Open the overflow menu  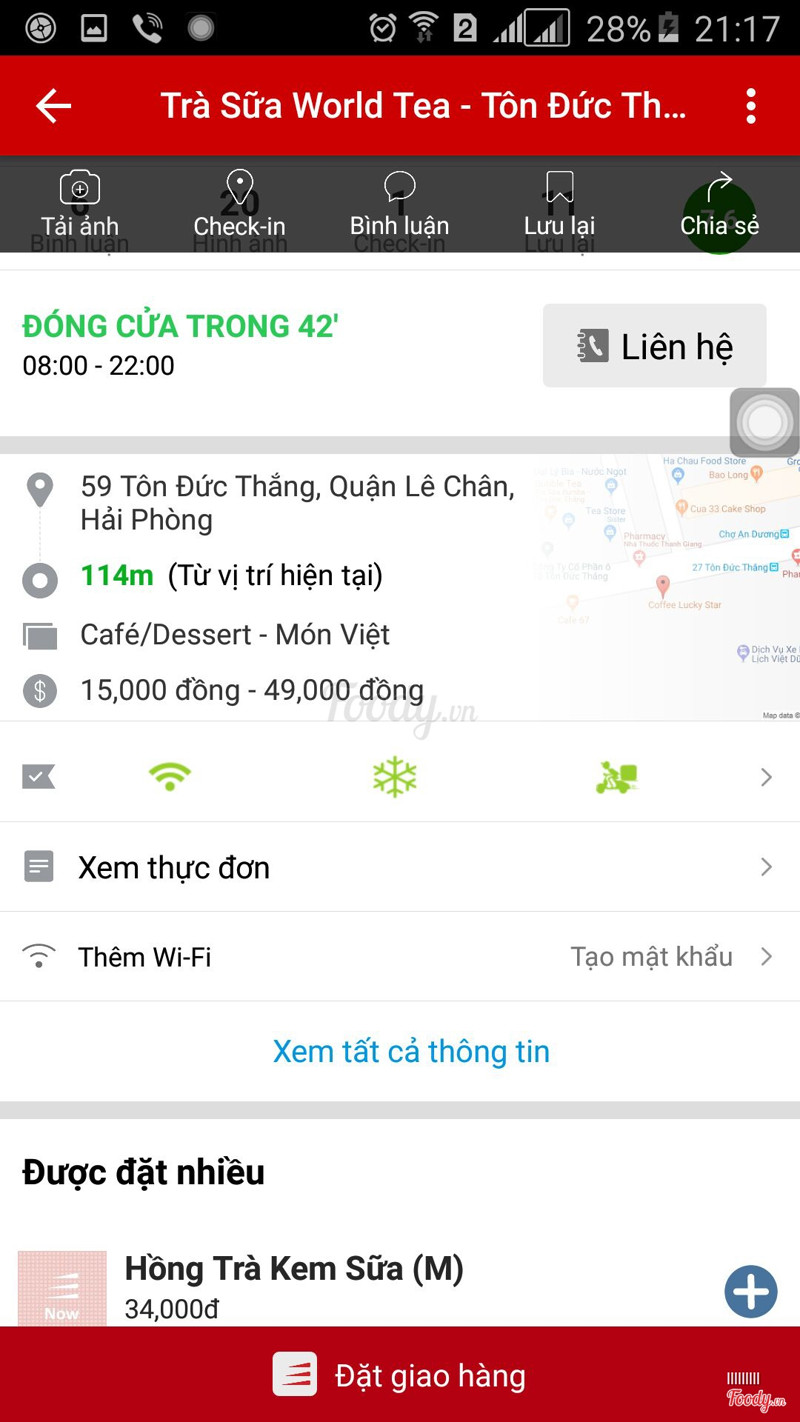751,106
